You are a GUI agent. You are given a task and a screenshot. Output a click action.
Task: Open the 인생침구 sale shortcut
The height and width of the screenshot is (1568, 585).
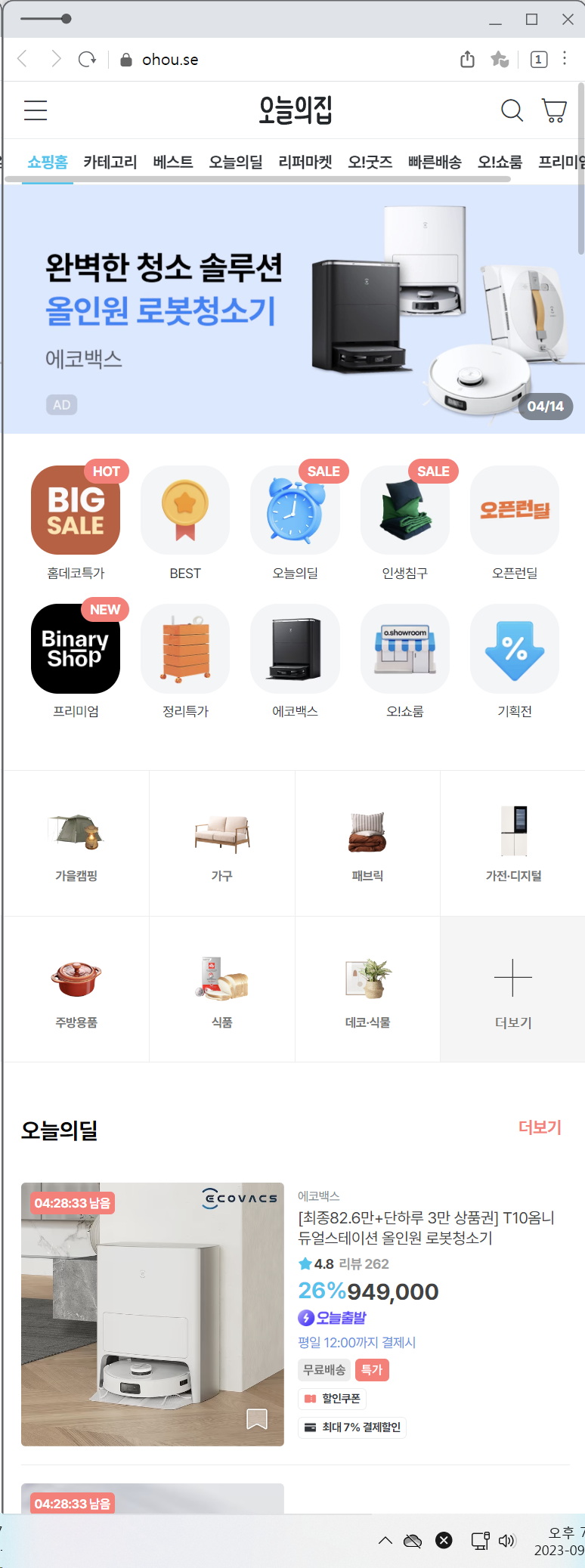tap(405, 510)
